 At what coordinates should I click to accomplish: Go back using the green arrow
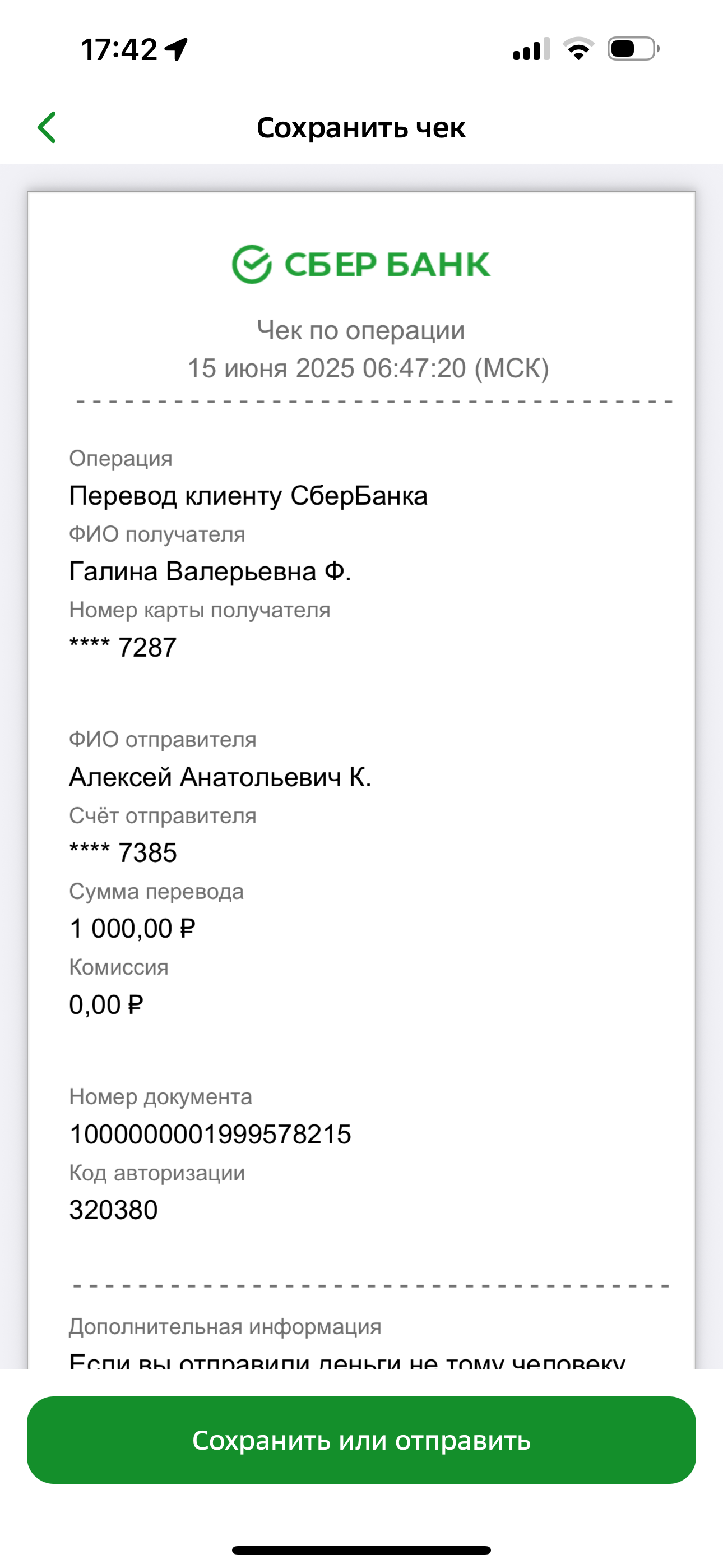tap(47, 127)
